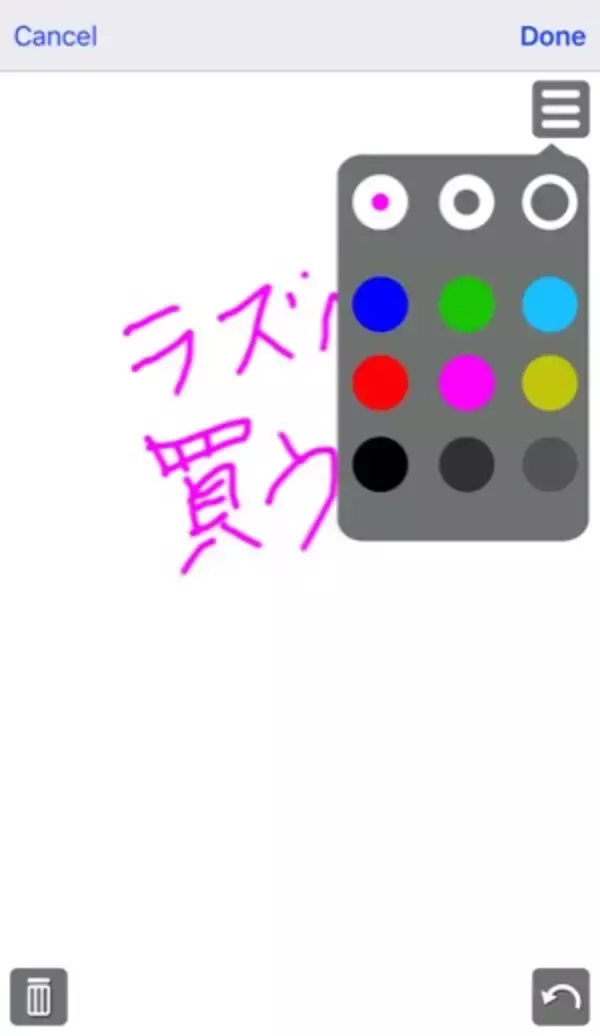Screen dimensions: 600x1036
Task: Choose the dark gray color swatch
Action: 466,464
